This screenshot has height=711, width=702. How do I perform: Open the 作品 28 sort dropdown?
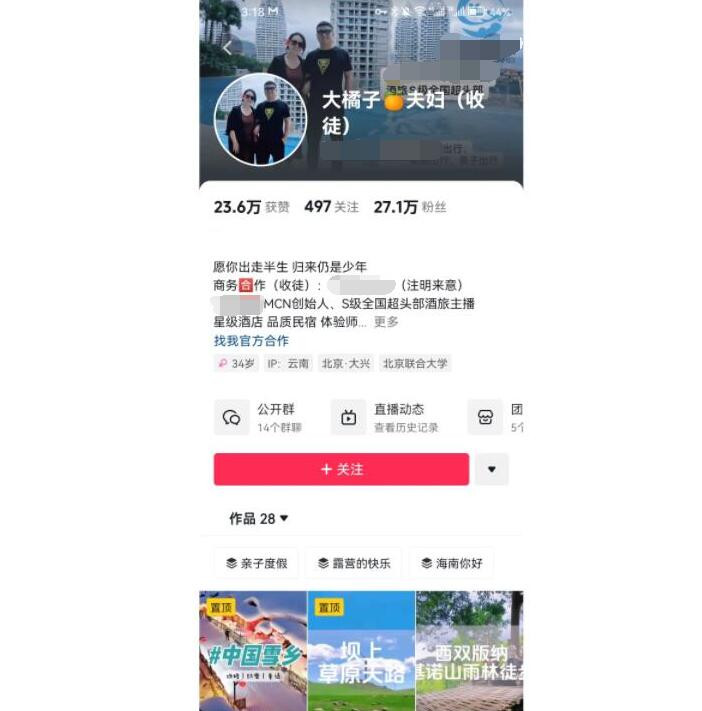259,519
